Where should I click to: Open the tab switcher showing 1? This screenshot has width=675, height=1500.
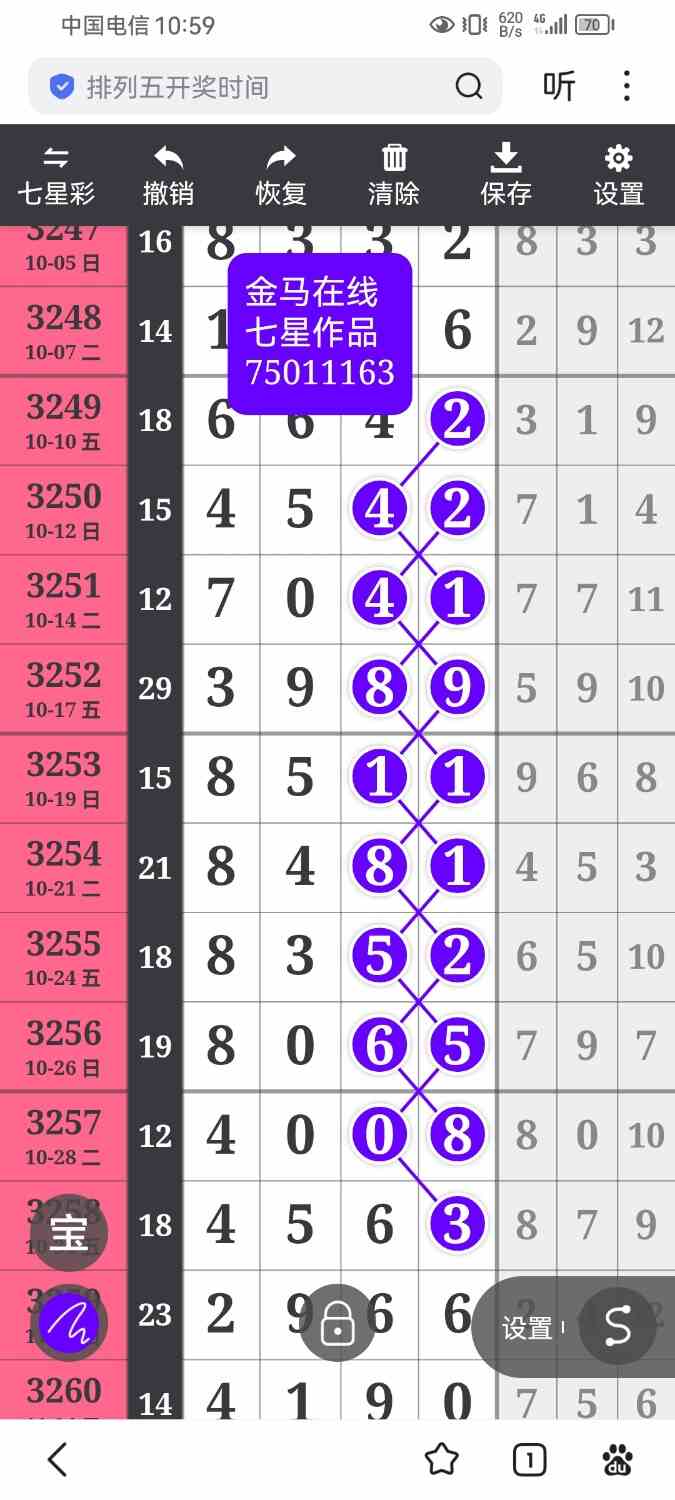pyautogui.click(x=529, y=1460)
